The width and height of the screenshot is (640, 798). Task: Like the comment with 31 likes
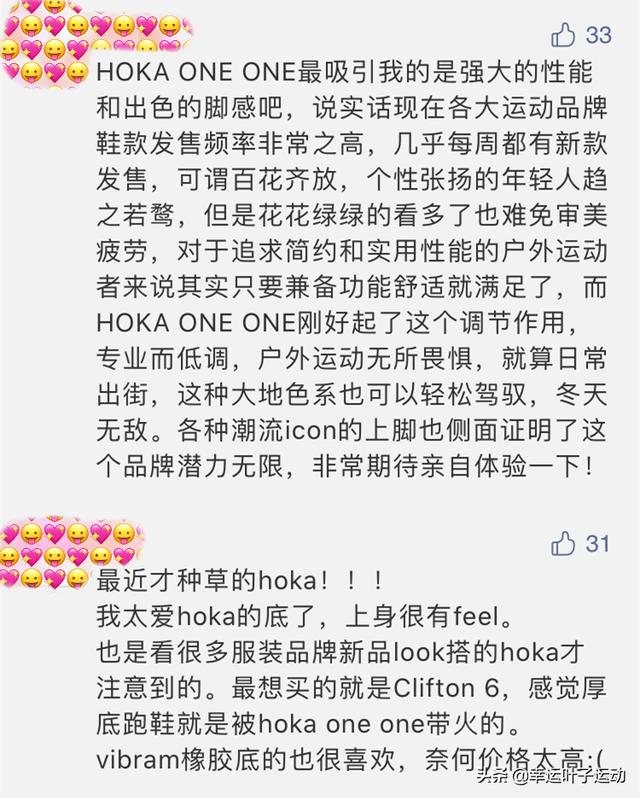pyautogui.click(x=564, y=543)
